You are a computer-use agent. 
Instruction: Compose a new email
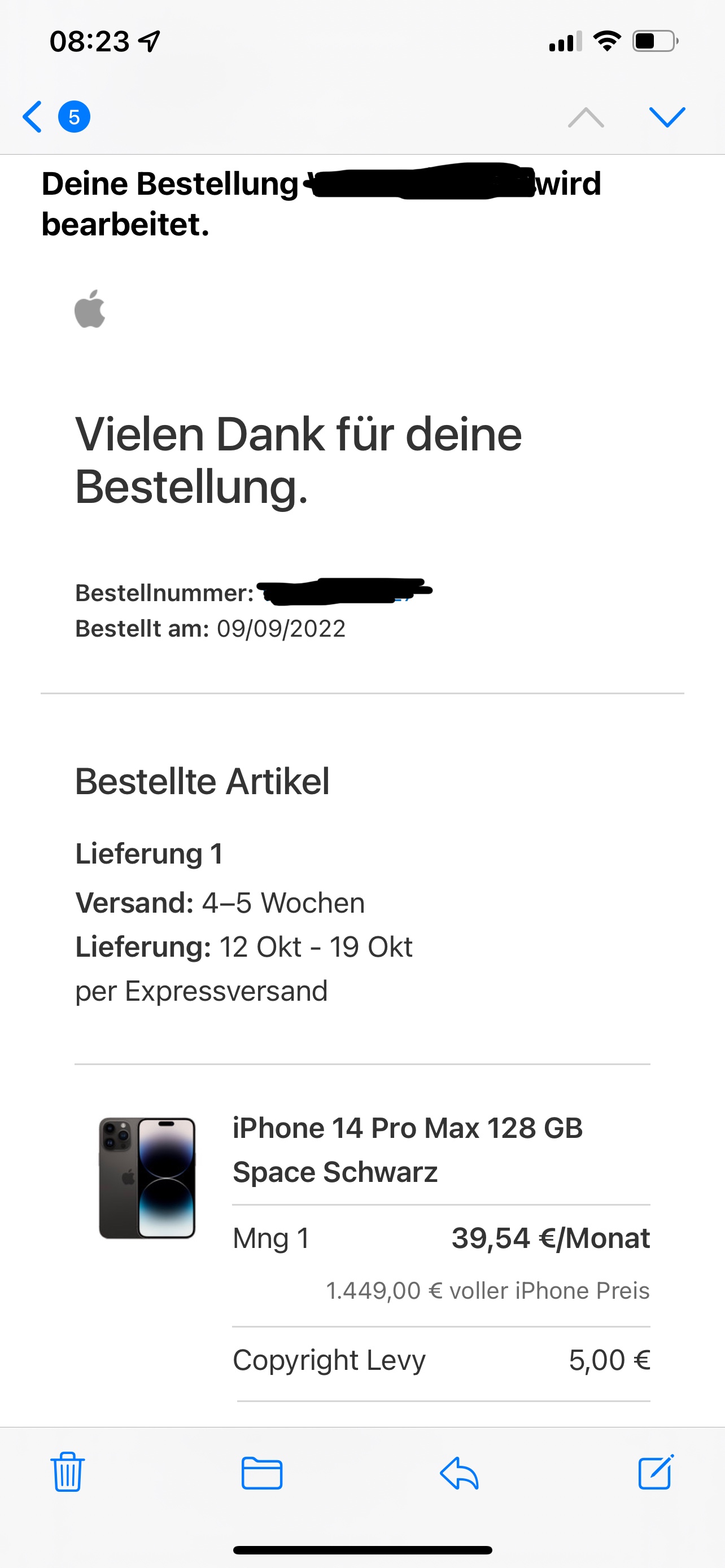click(x=656, y=1472)
